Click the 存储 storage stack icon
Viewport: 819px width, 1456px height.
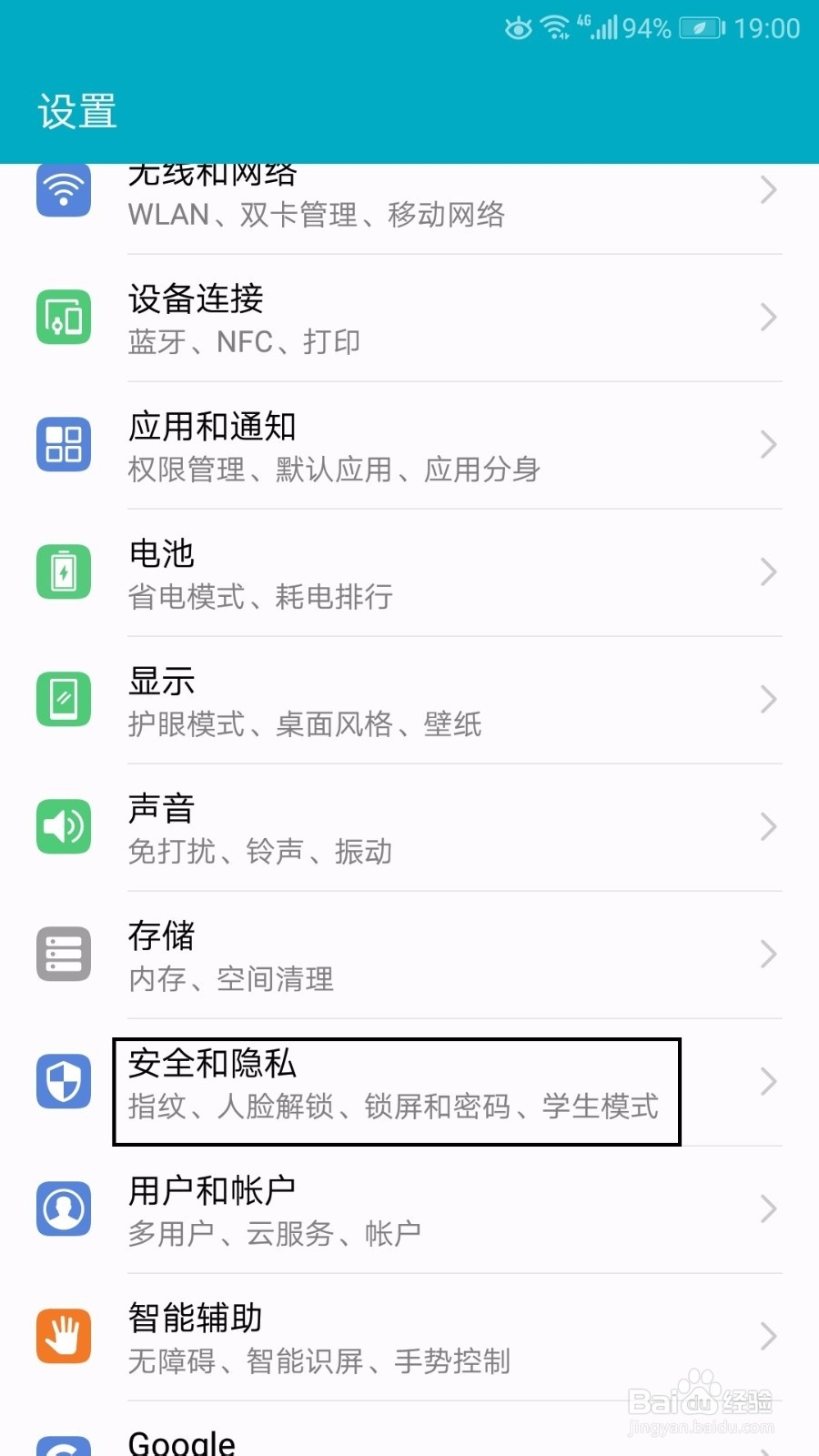point(63,954)
